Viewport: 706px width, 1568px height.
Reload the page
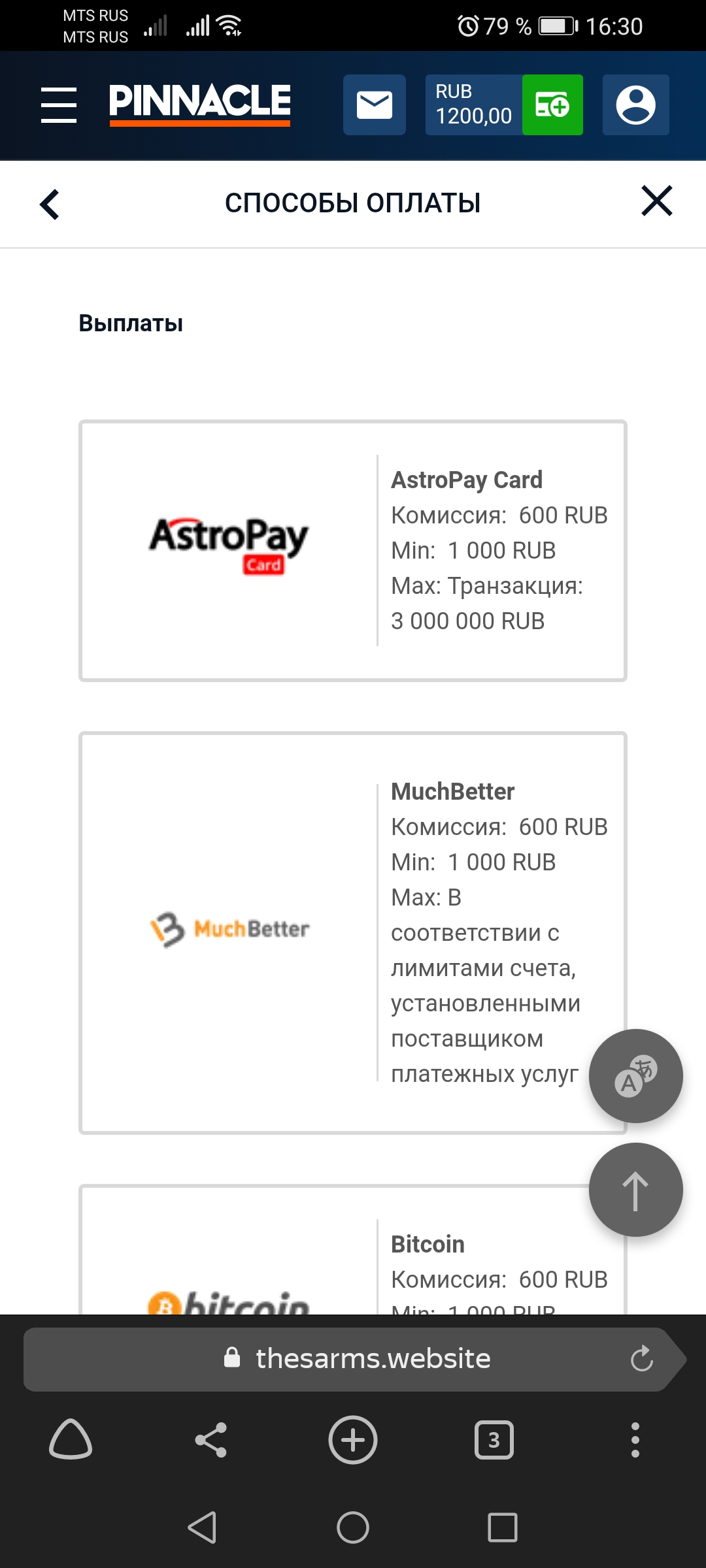[642, 1359]
